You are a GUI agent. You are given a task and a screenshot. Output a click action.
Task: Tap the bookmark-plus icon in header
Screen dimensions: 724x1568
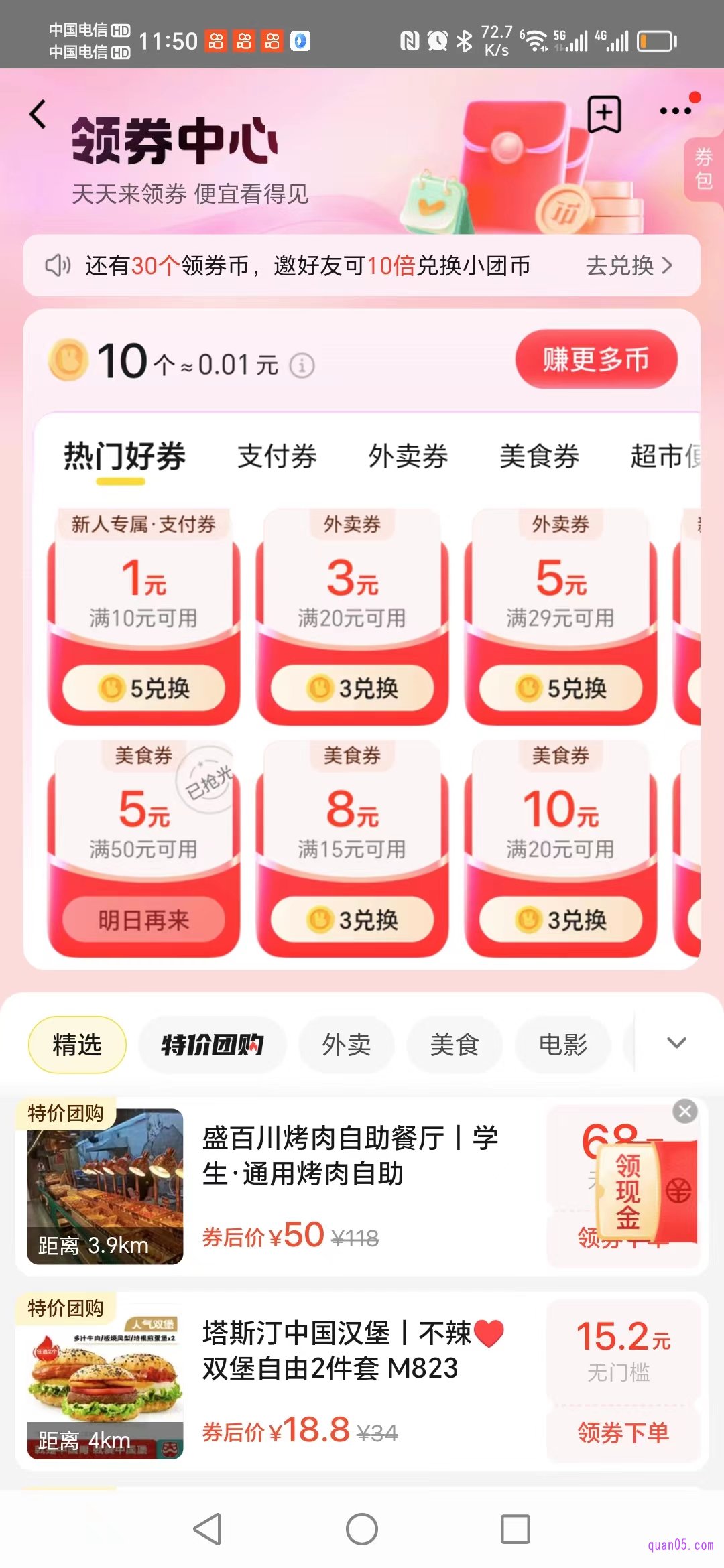click(604, 114)
